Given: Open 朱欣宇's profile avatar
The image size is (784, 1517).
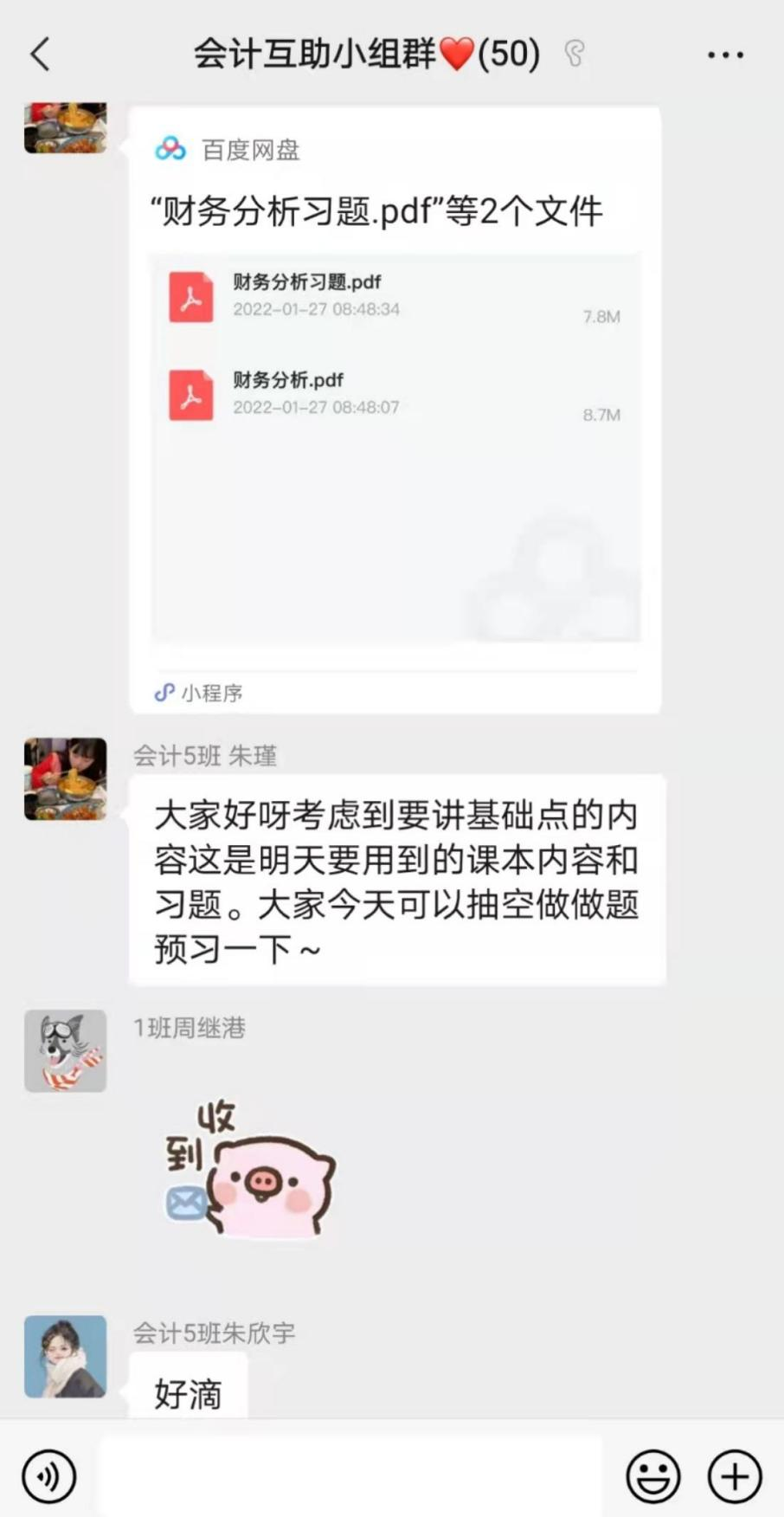Looking at the screenshot, I should pyautogui.click(x=66, y=1356).
